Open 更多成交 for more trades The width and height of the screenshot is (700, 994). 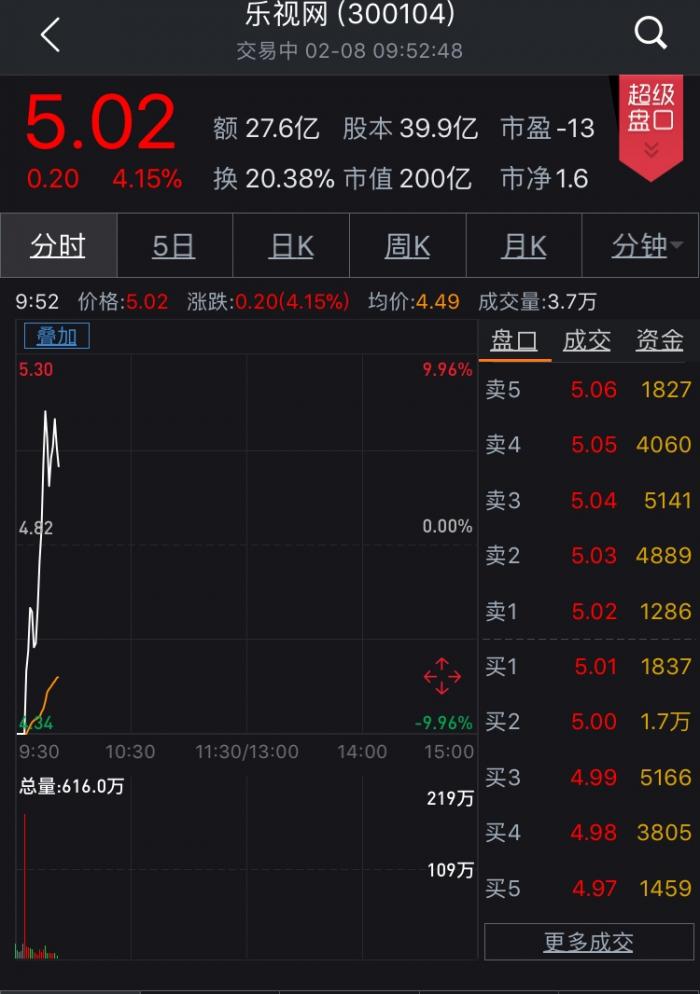tap(588, 942)
